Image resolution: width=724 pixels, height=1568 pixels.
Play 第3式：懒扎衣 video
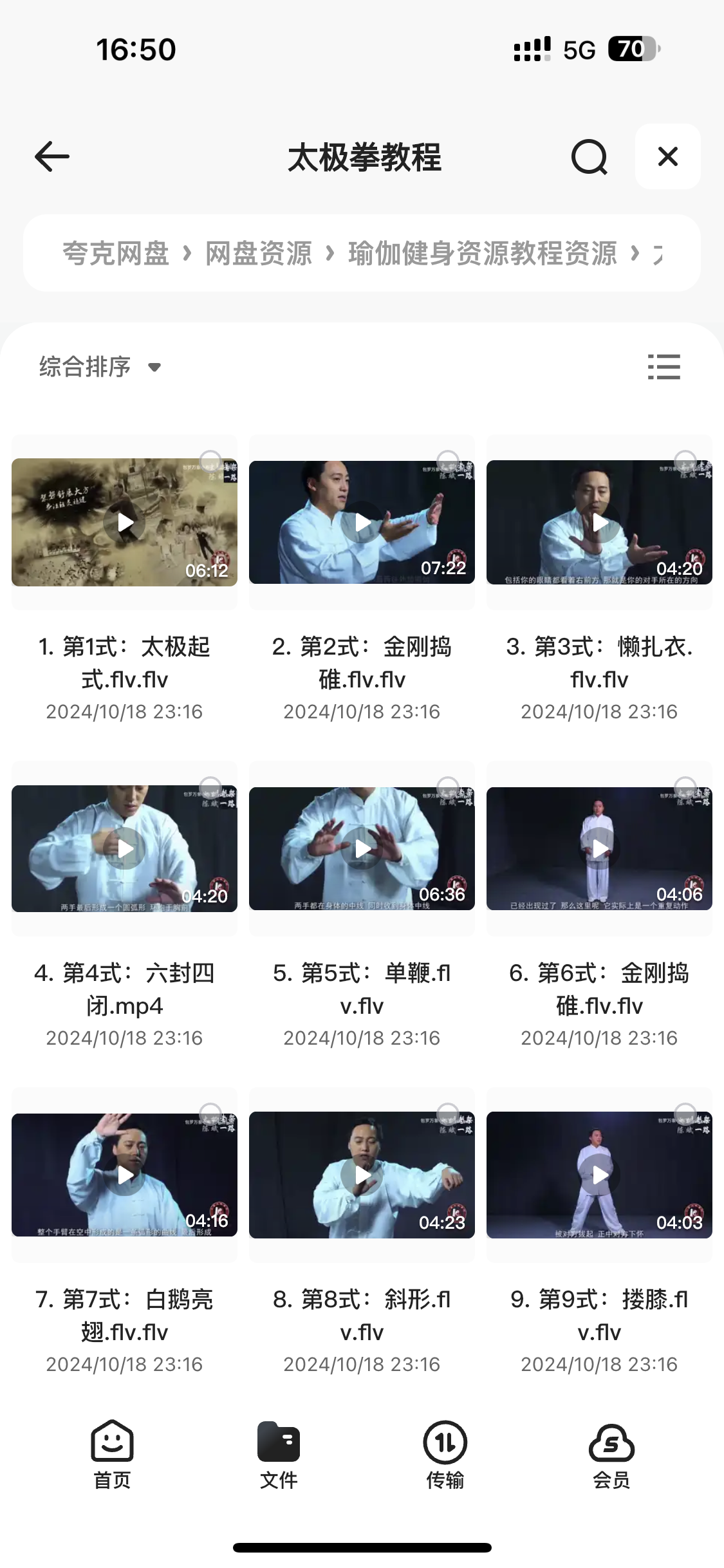point(599,523)
